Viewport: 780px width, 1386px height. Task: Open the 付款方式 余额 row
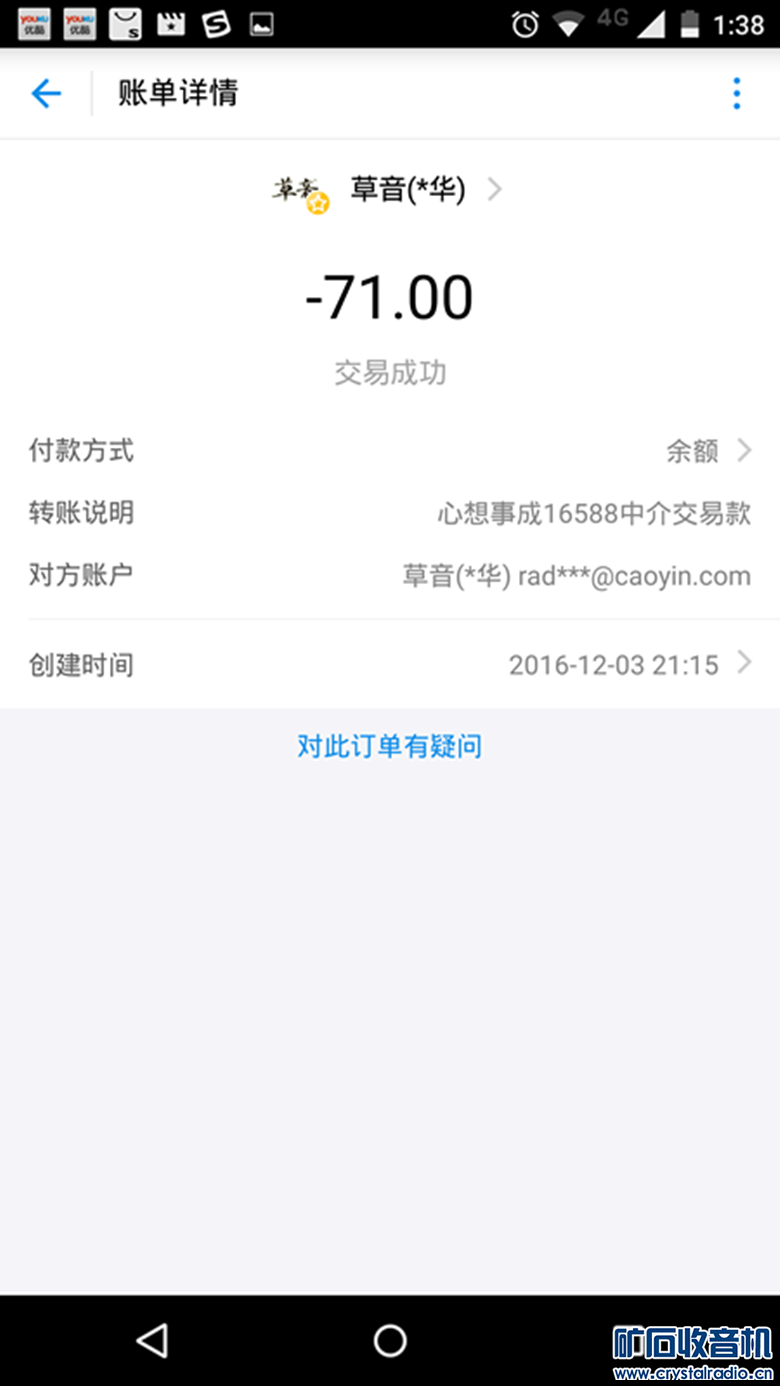(390, 451)
